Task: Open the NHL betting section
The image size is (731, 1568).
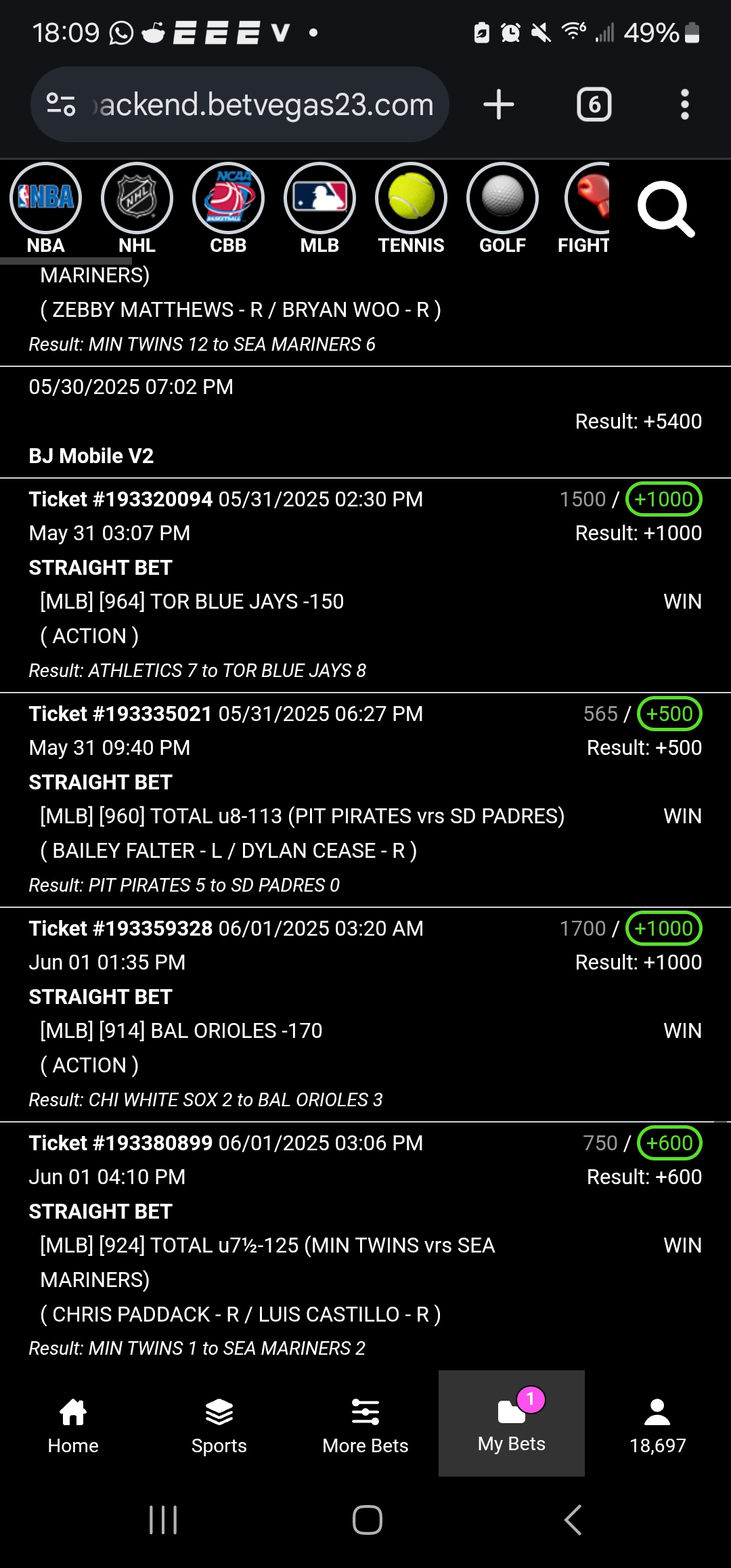Action: coord(137,198)
